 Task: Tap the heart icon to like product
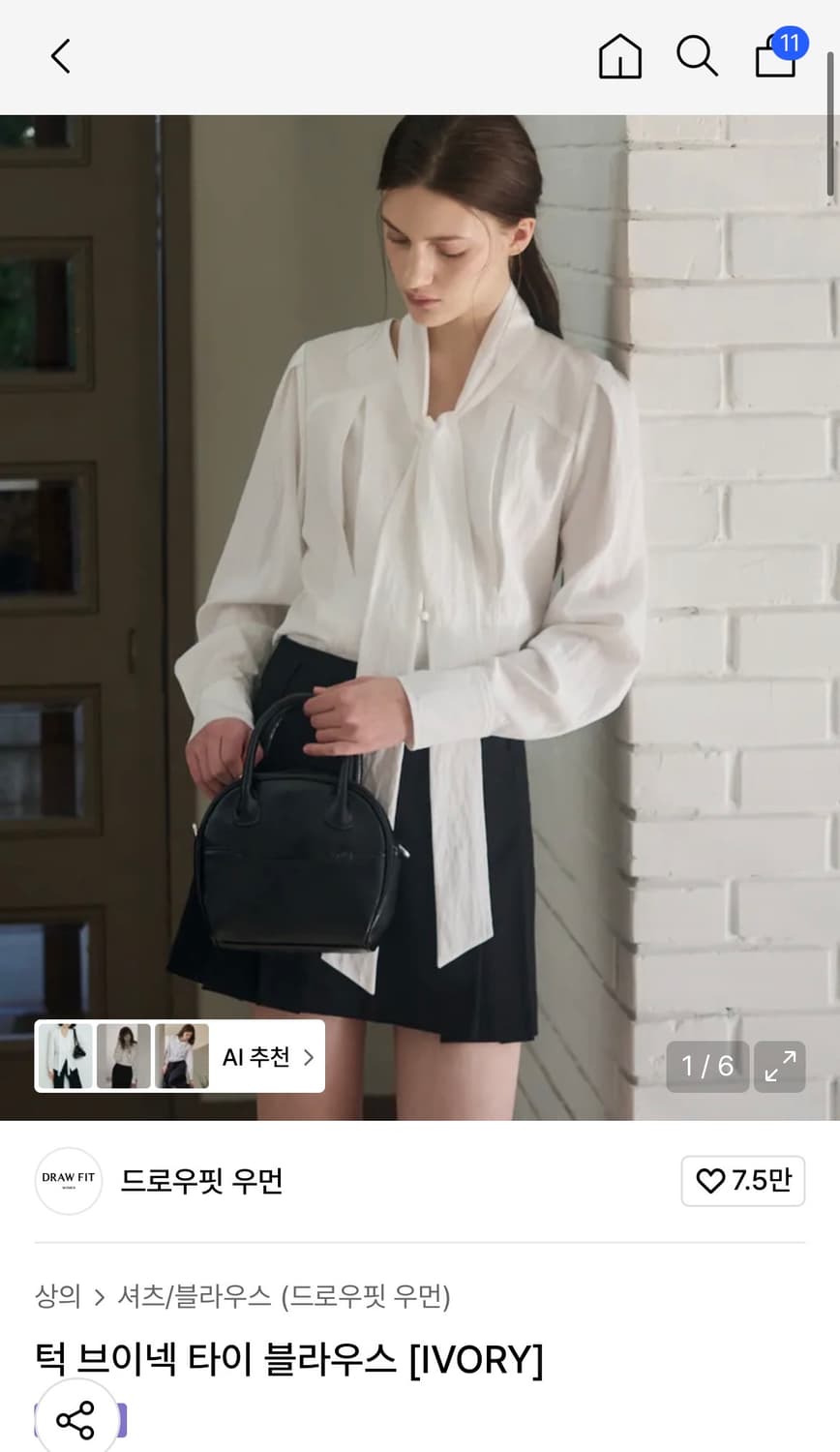coord(713,1181)
